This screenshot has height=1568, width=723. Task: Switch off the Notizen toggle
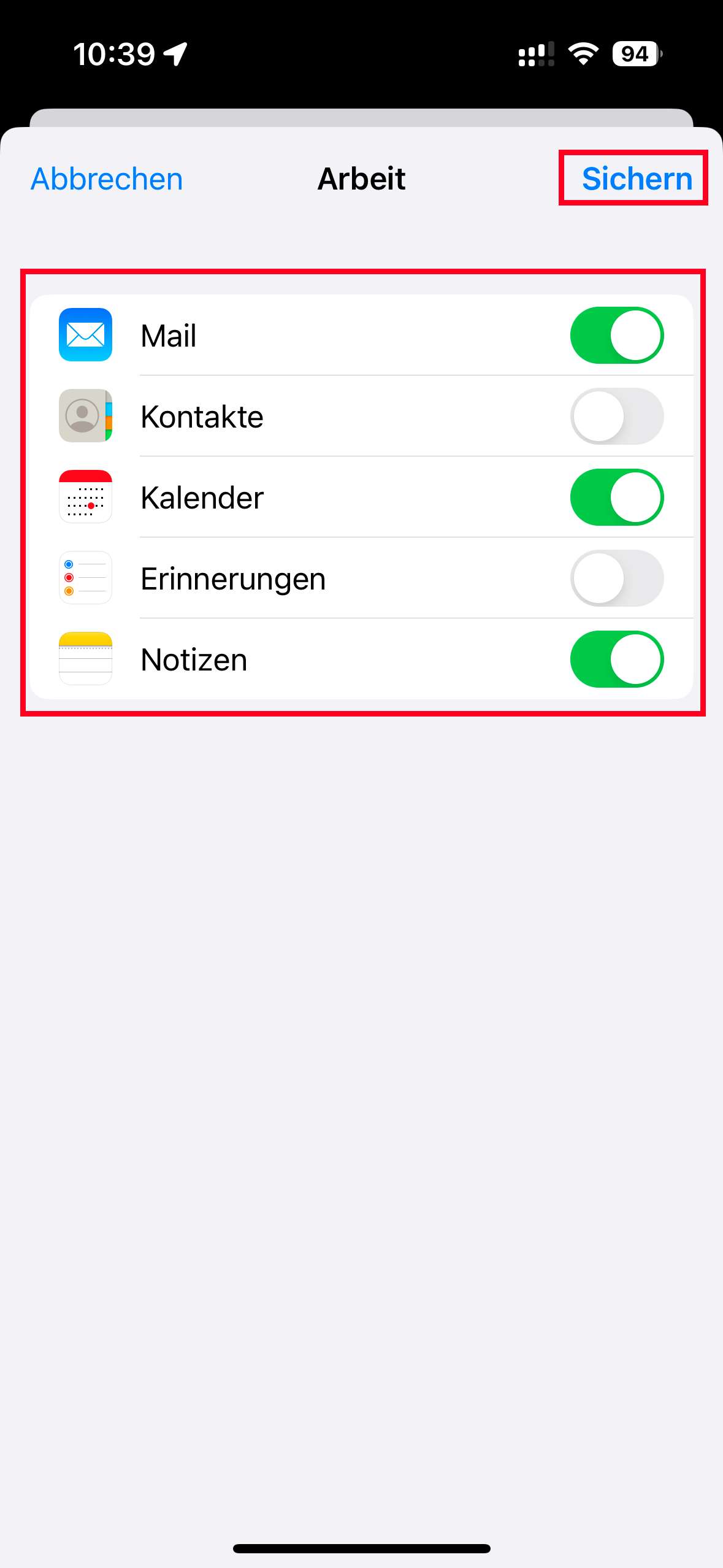click(x=617, y=659)
